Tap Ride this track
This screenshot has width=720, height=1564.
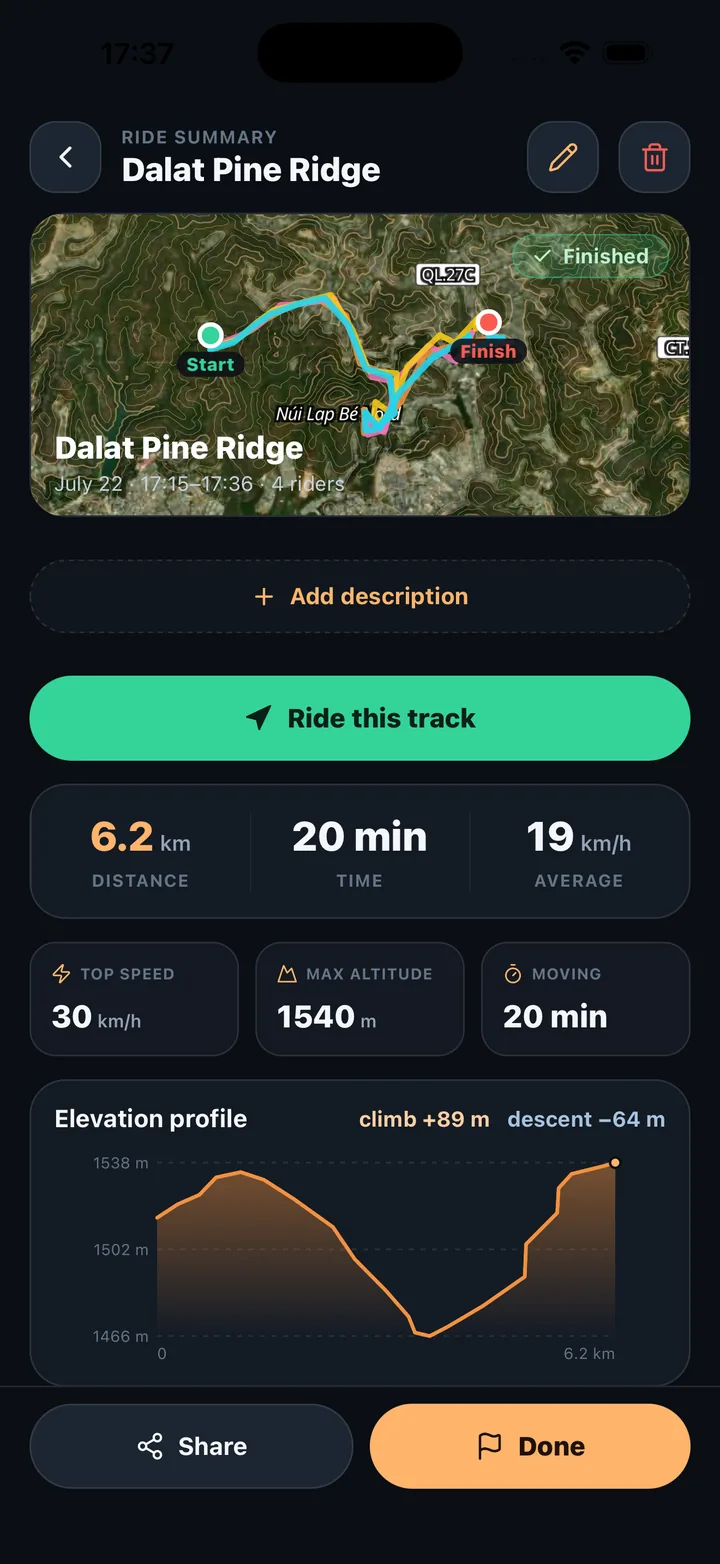point(360,718)
